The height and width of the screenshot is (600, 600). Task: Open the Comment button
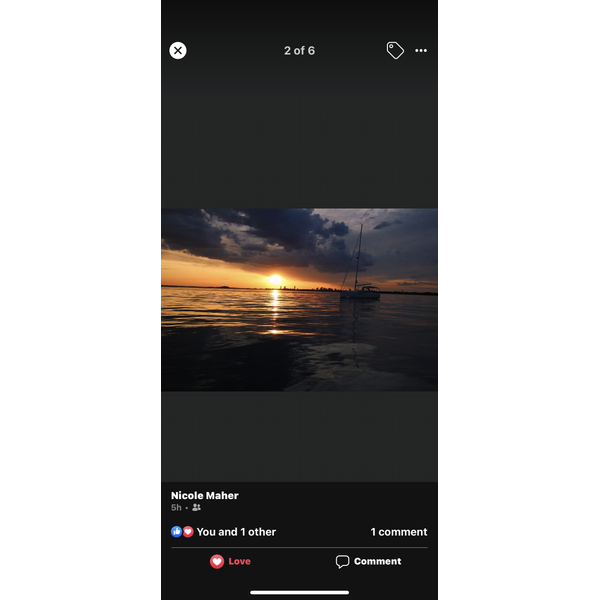[x=368, y=561]
